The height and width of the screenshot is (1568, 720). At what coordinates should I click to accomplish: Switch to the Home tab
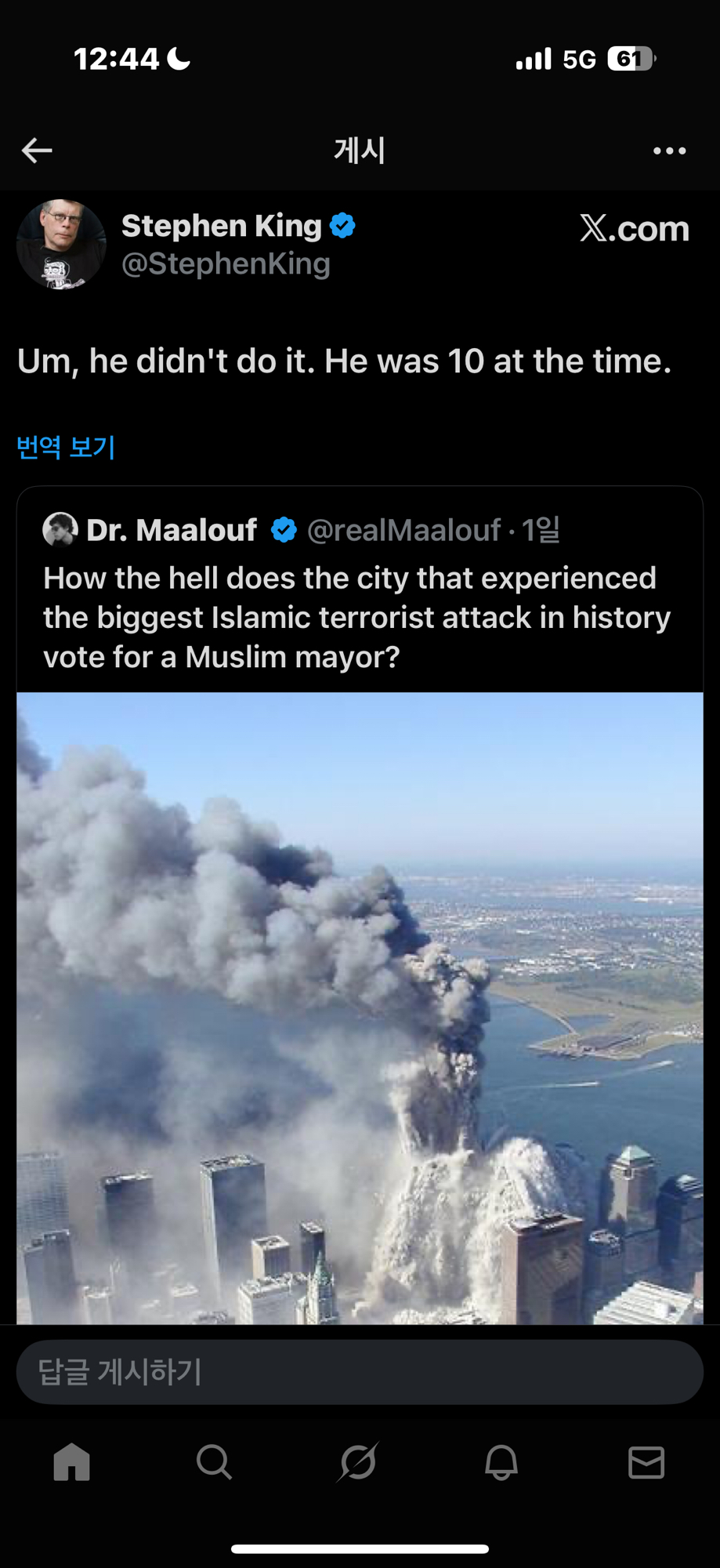coord(72,1462)
